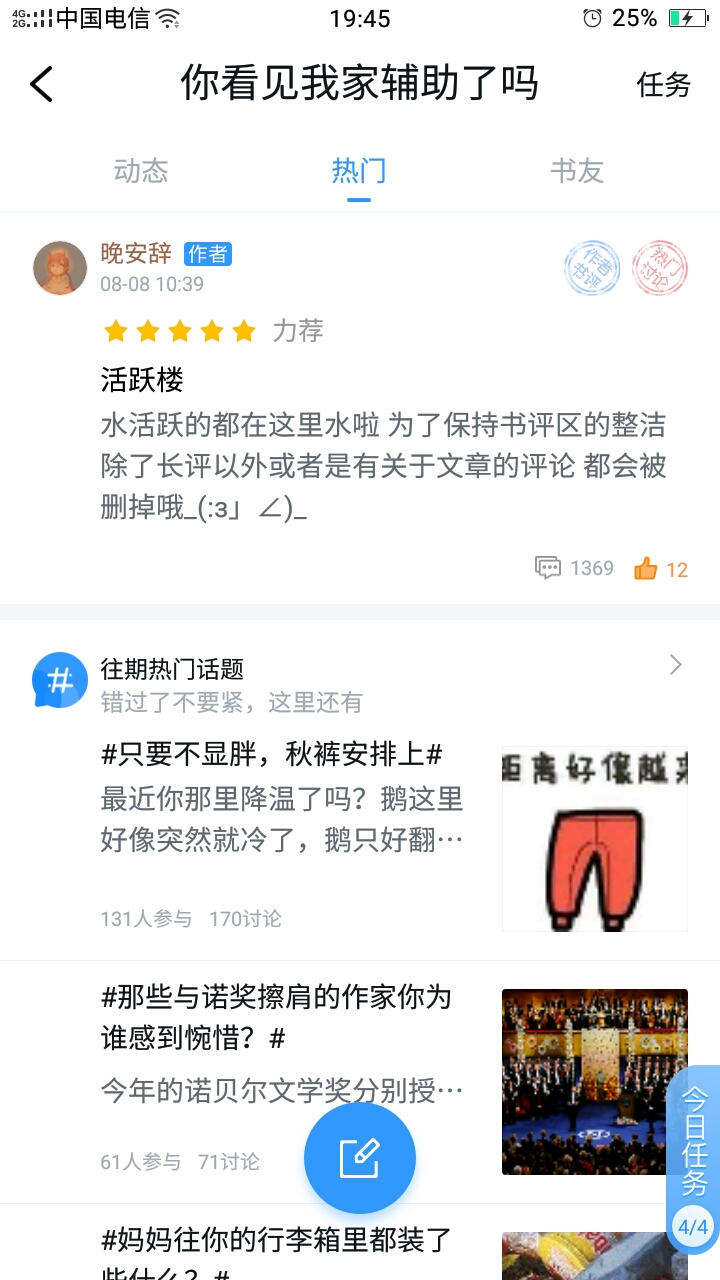The width and height of the screenshot is (720, 1280).
Task: Go back using the top-left arrow
Action: coord(42,84)
